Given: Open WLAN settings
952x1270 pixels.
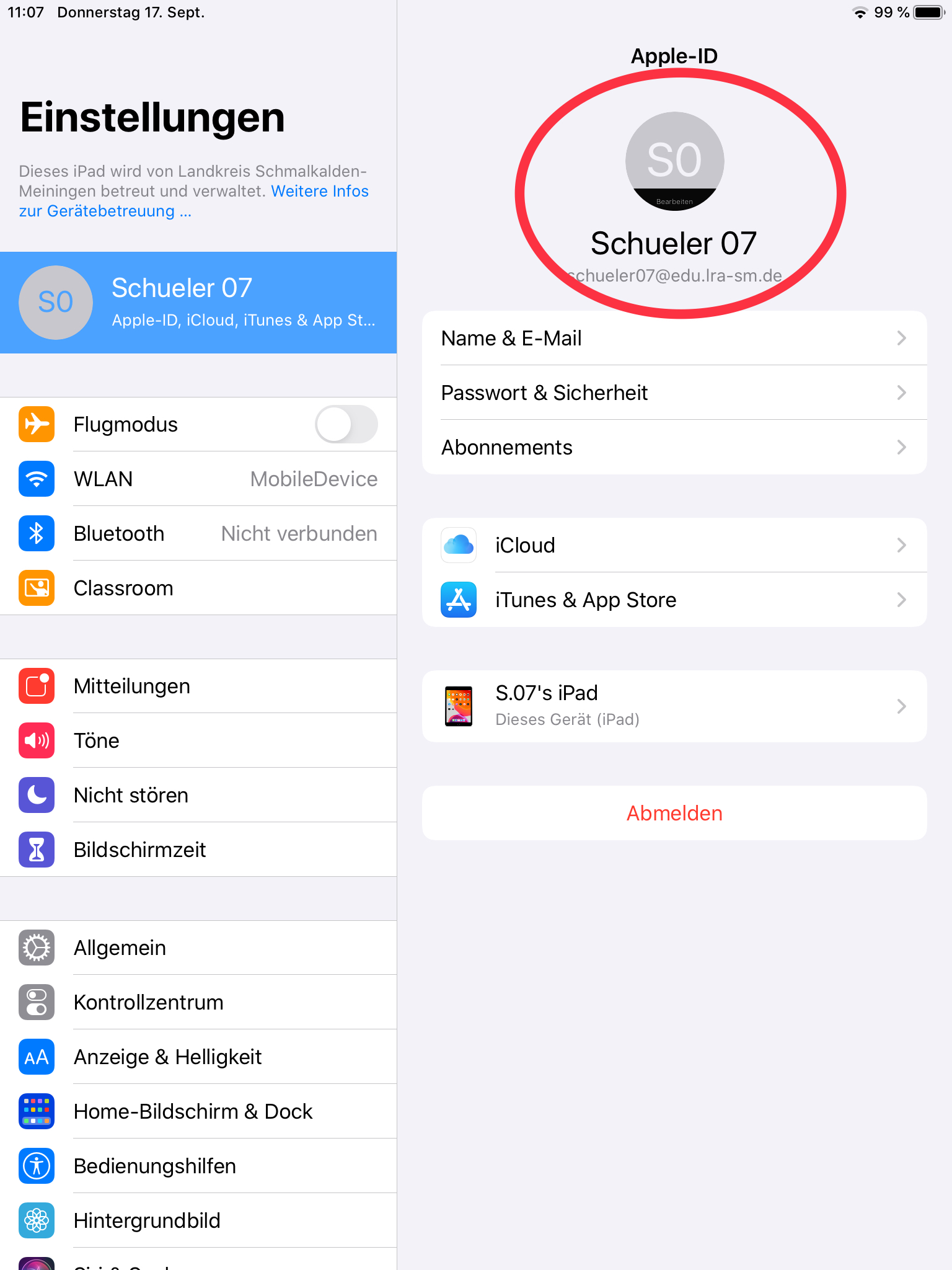Looking at the screenshot, I should [x=198, y=479].
